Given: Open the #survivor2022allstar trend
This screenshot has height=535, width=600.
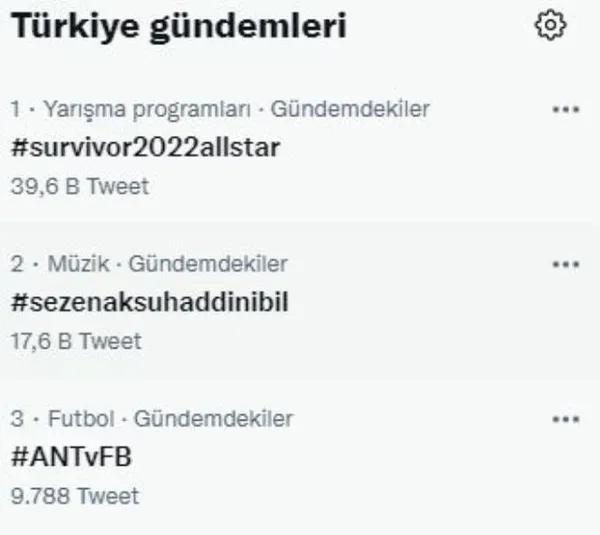Looking at the screenshot, I should [x=145, y=147].
